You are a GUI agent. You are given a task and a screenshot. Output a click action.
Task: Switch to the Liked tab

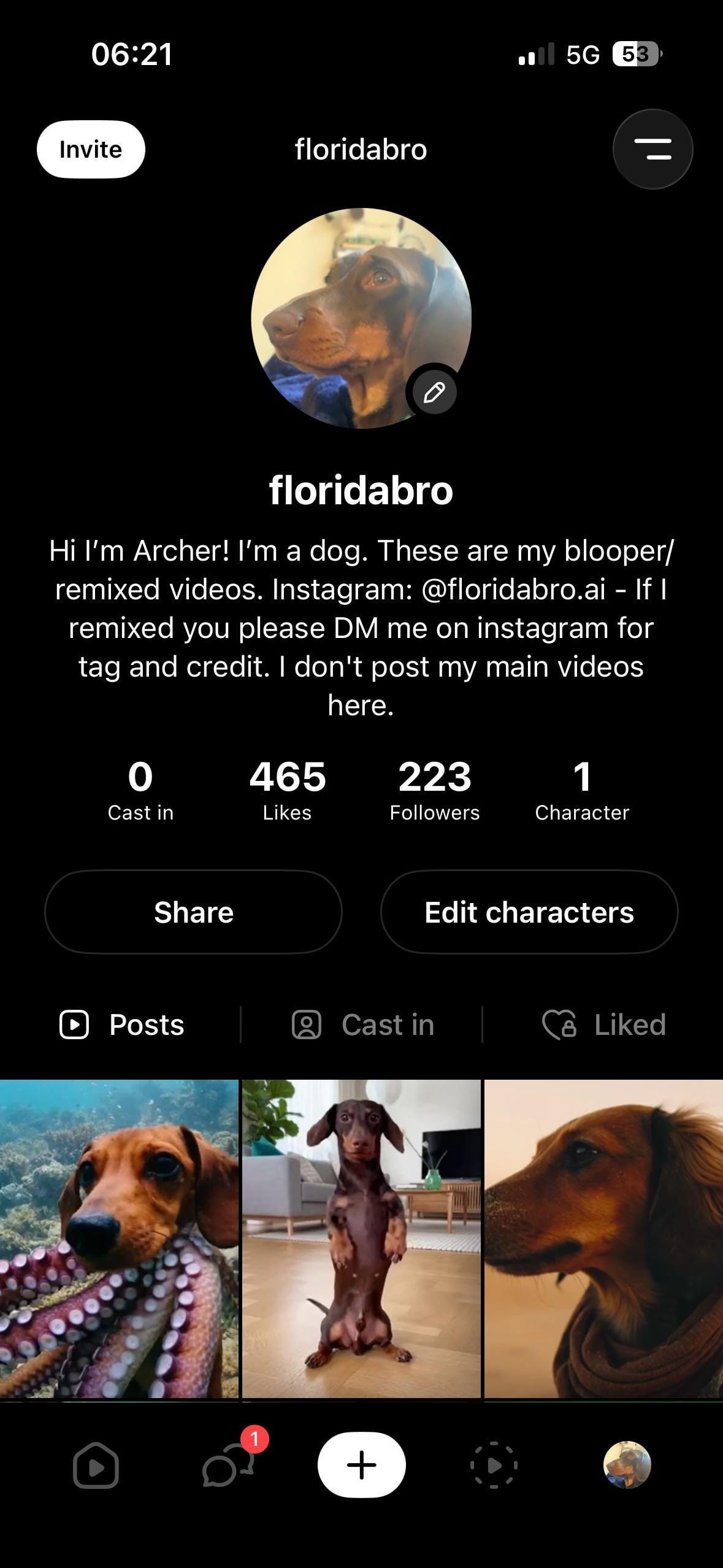[x=604, y=1025]
